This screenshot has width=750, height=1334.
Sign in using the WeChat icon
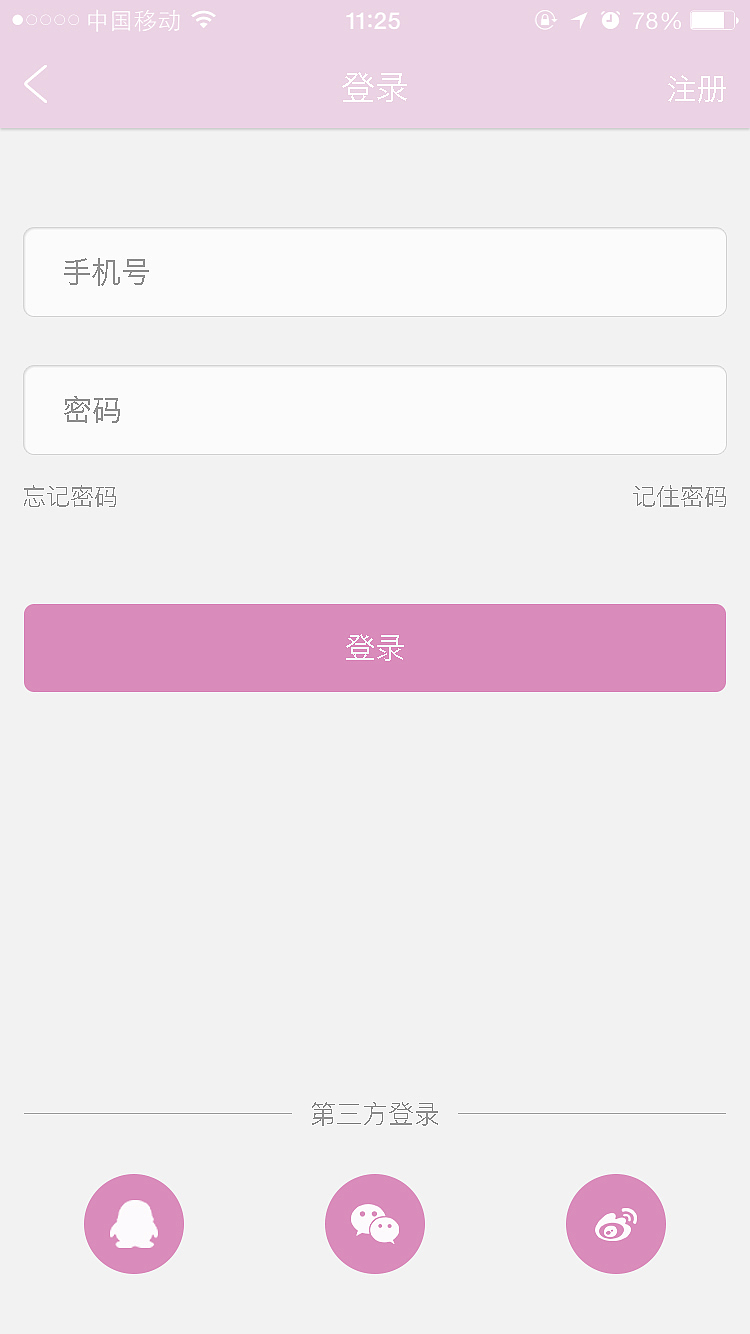[x=375, y=1224]
